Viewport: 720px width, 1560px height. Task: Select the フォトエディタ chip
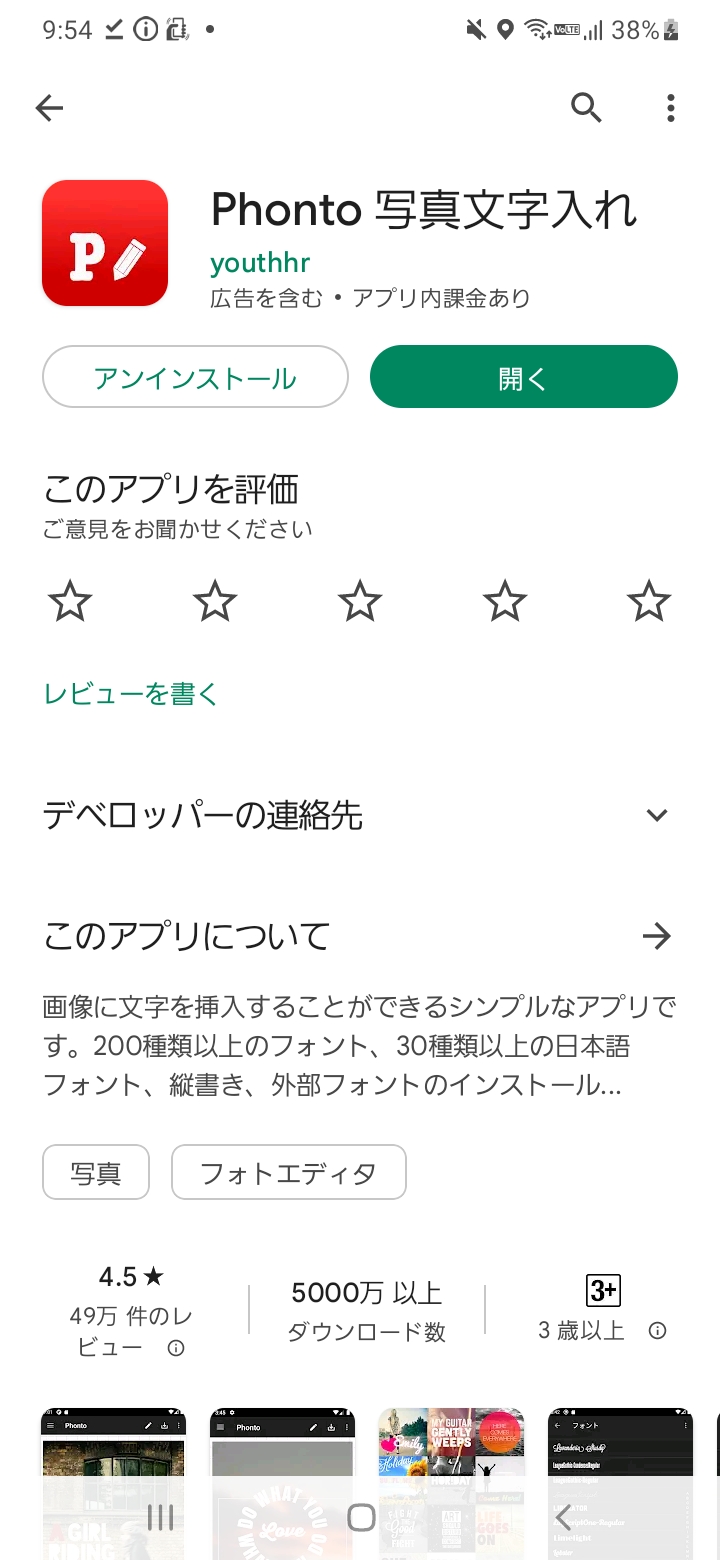pyautogui.click(x=288, y=1172)
